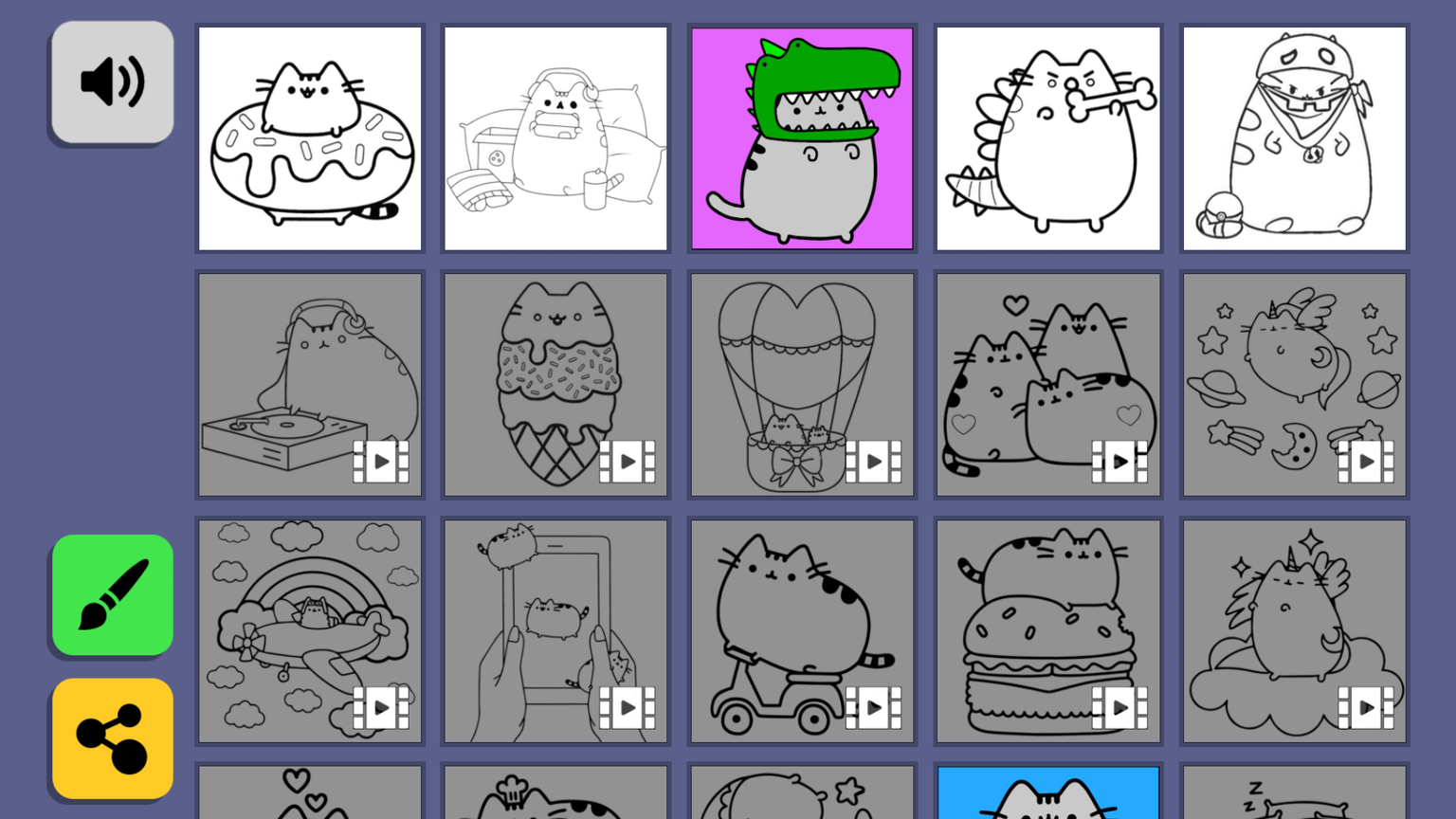Unlock the heart hot air balloon picture
This screenshot has height=819, width=1456.
(802, 385)
